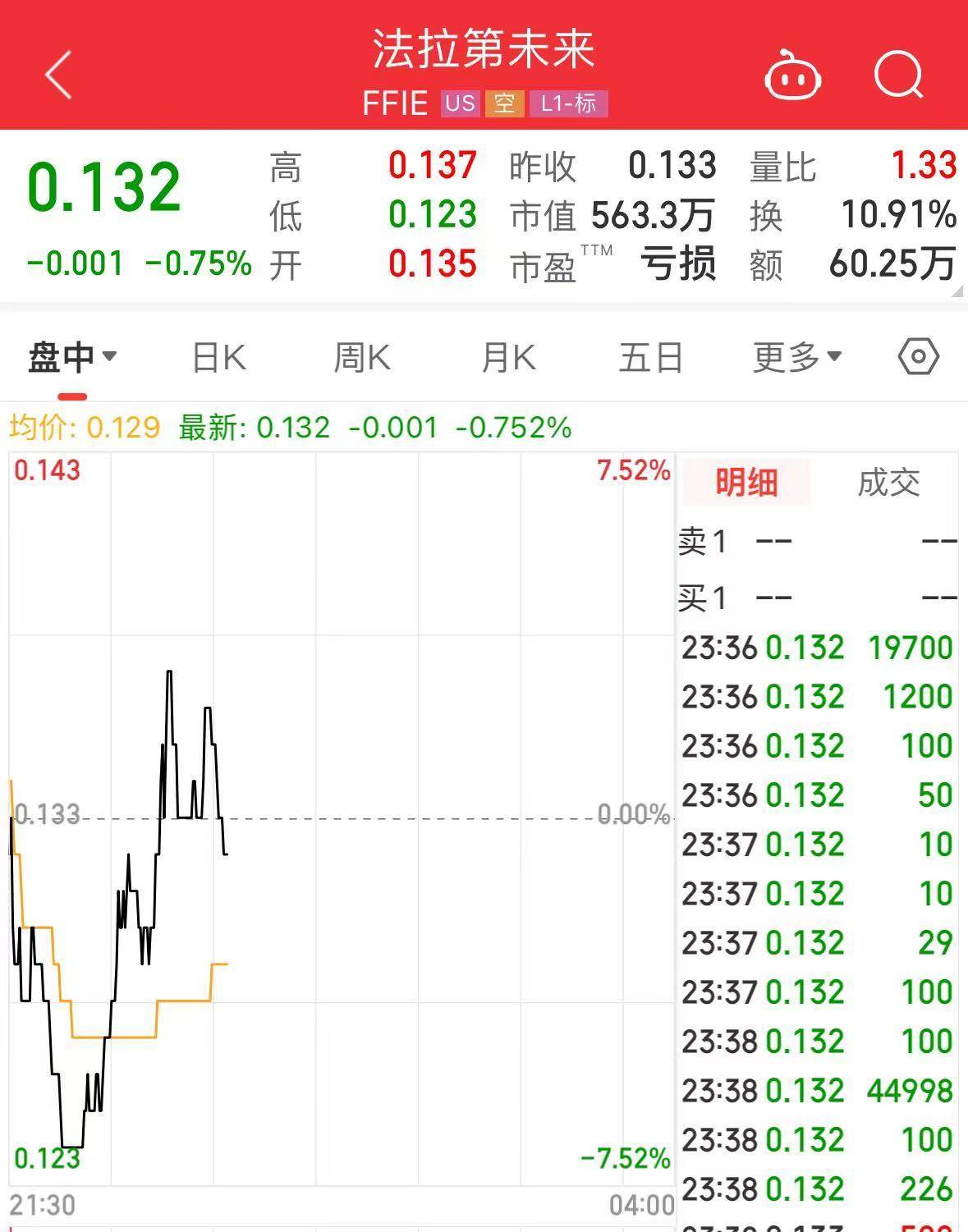
Task: Go back using the top-left arrow
Action: 59,75
